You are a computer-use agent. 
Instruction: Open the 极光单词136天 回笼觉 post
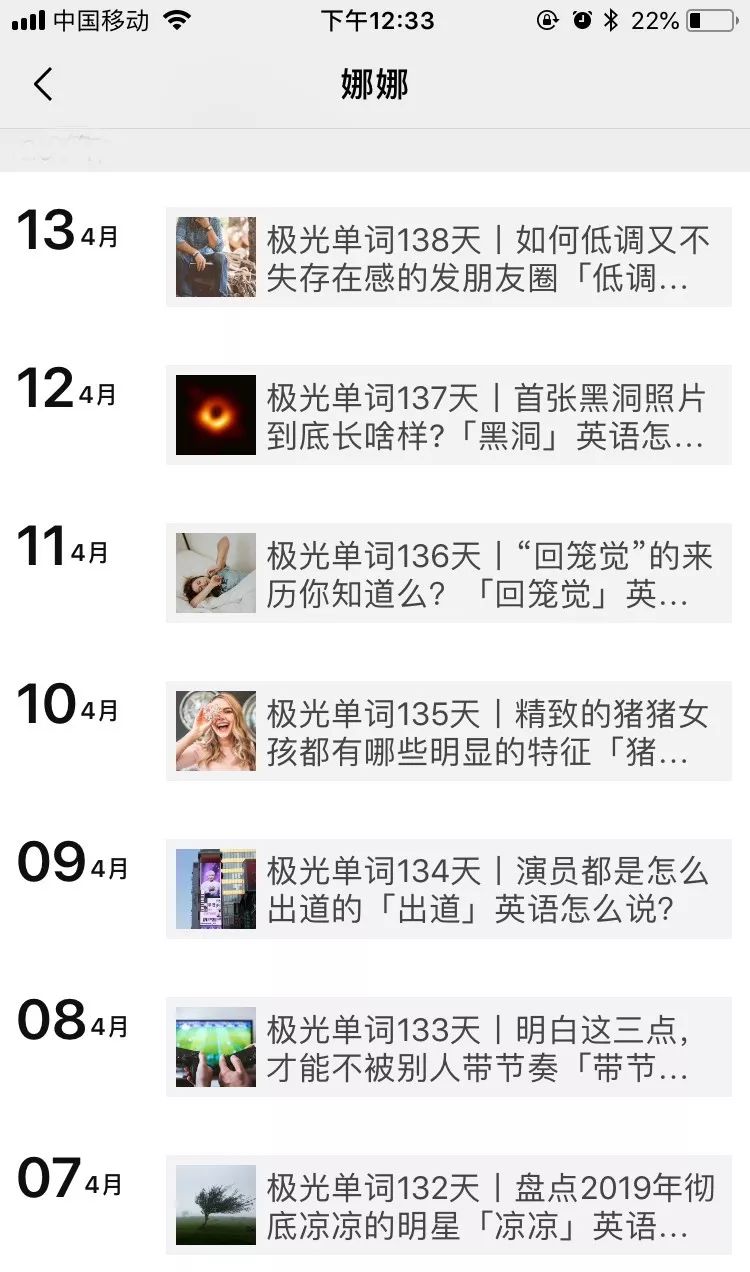448,573
